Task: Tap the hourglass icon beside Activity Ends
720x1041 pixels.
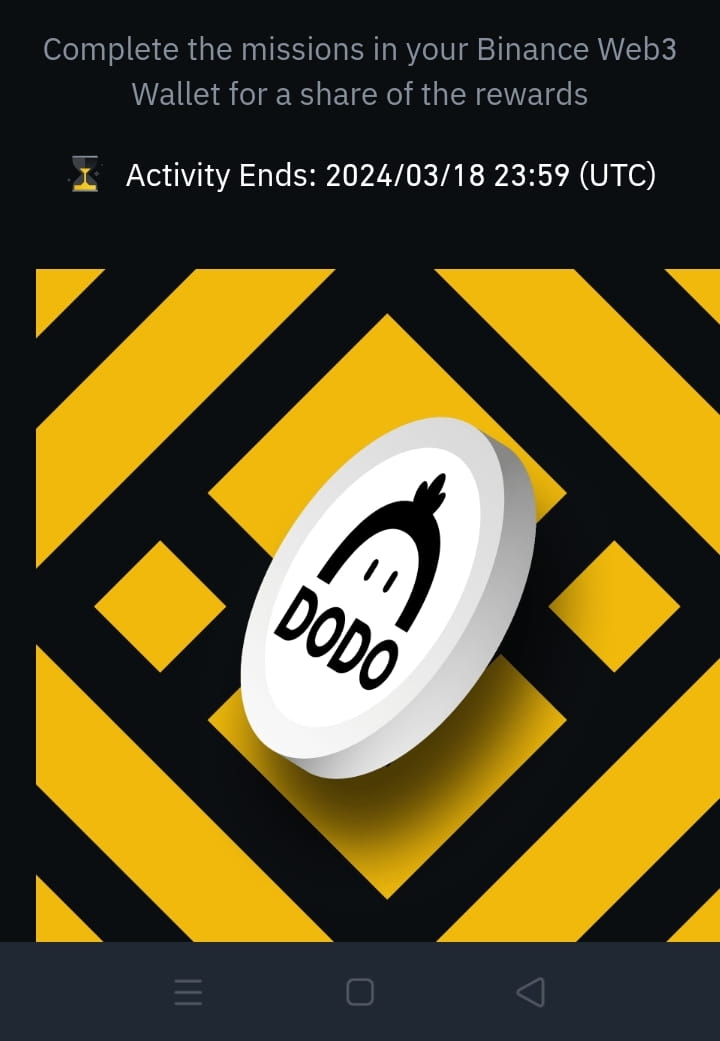Action: point(84,174)
